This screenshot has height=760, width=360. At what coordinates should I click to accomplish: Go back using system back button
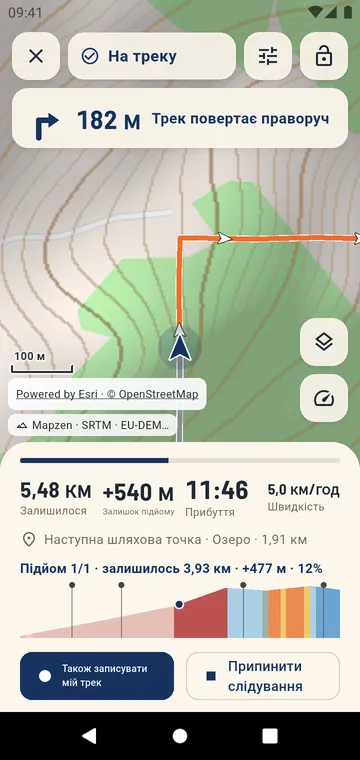point(89,736)
